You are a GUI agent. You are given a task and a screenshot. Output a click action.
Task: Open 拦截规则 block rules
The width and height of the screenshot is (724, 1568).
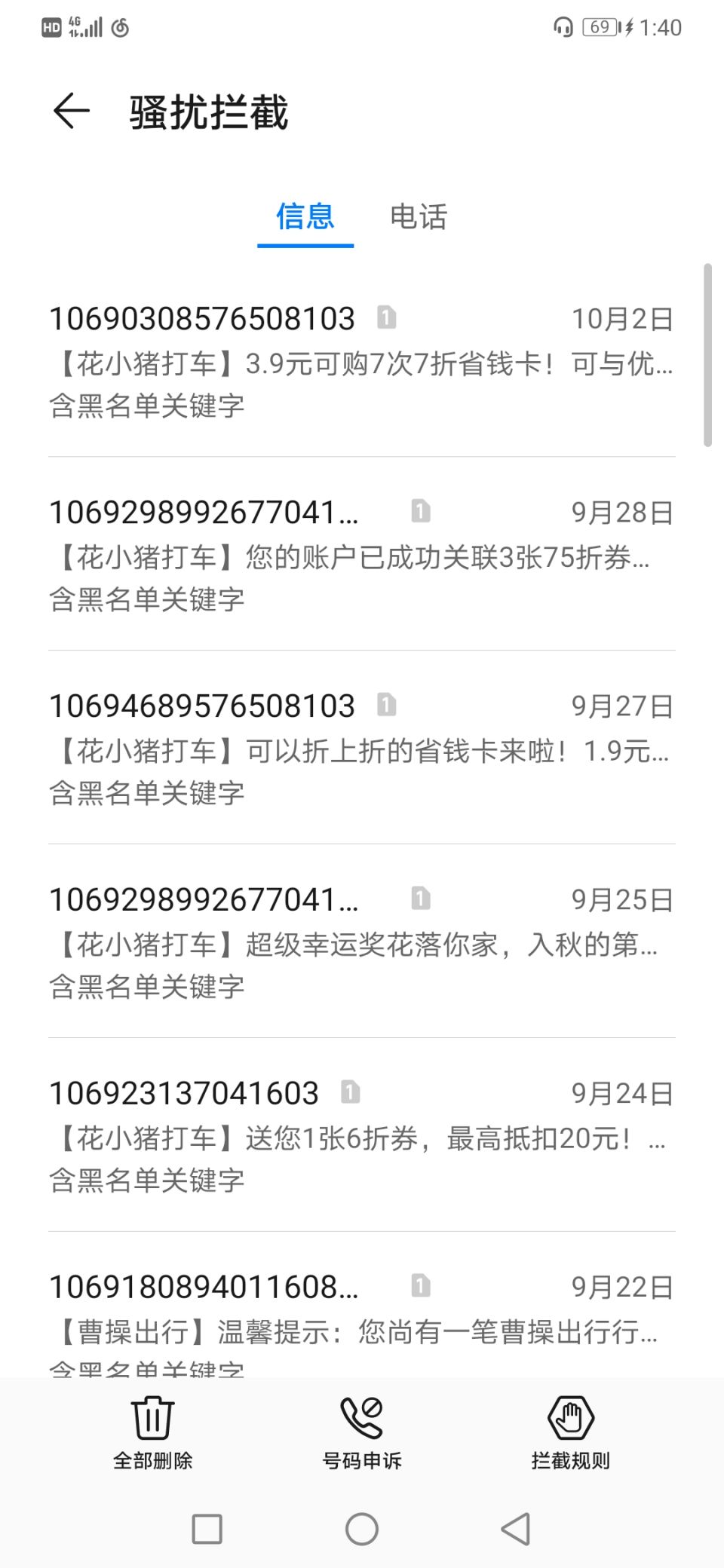pyautogui.click(x=570, y=1432)
